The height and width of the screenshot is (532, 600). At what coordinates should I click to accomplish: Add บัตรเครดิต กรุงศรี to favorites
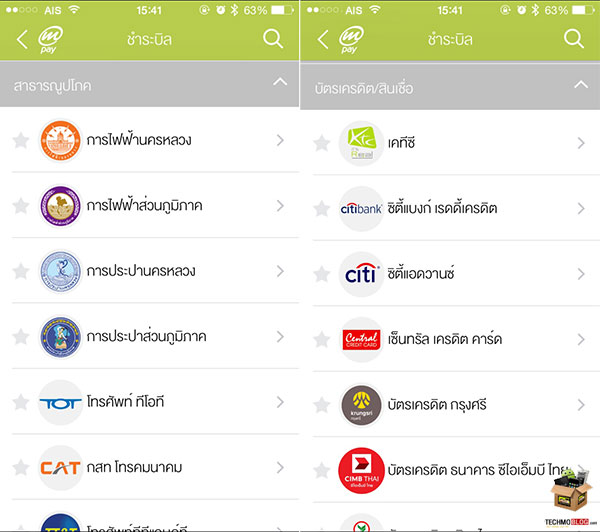[321, 405]
